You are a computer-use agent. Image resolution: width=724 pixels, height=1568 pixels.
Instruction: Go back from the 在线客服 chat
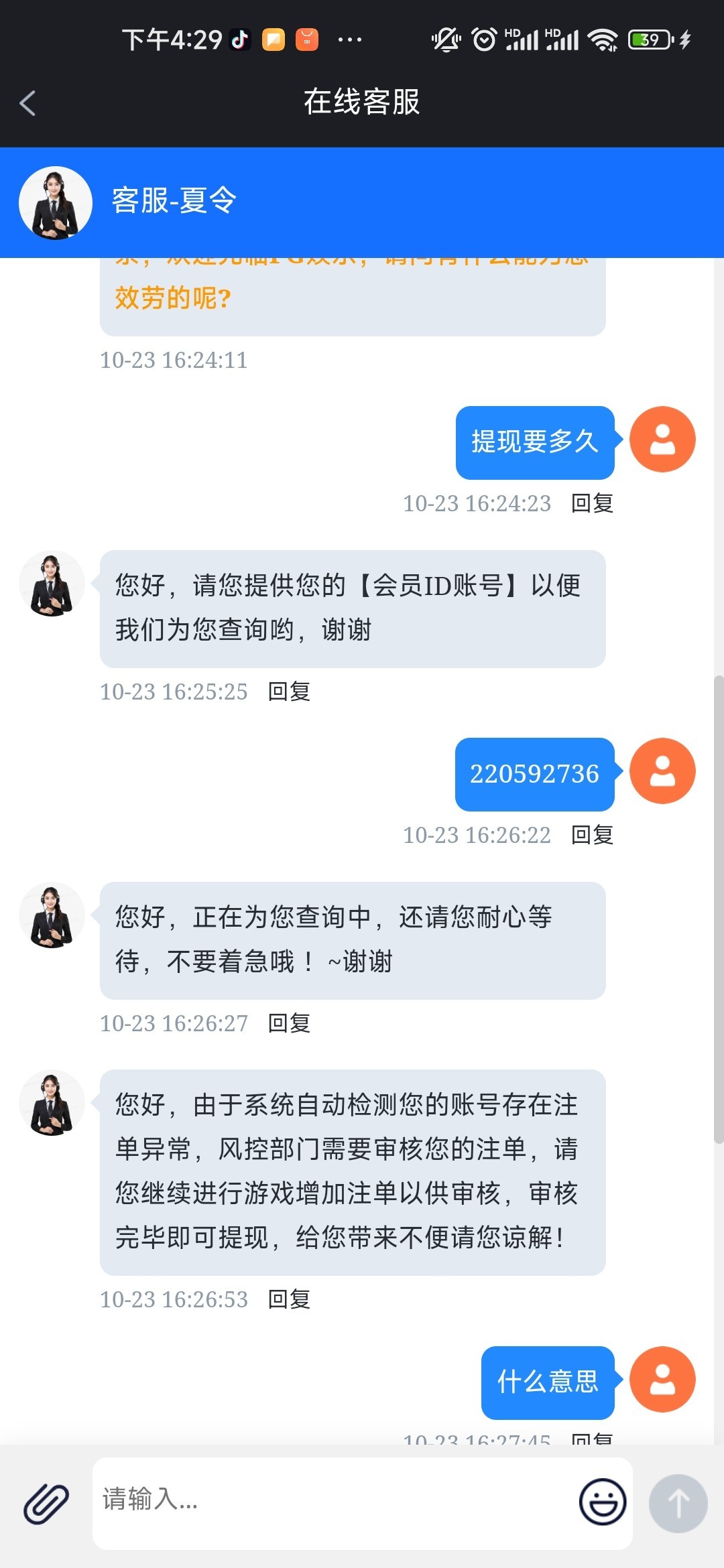click(x=28, y=103)
